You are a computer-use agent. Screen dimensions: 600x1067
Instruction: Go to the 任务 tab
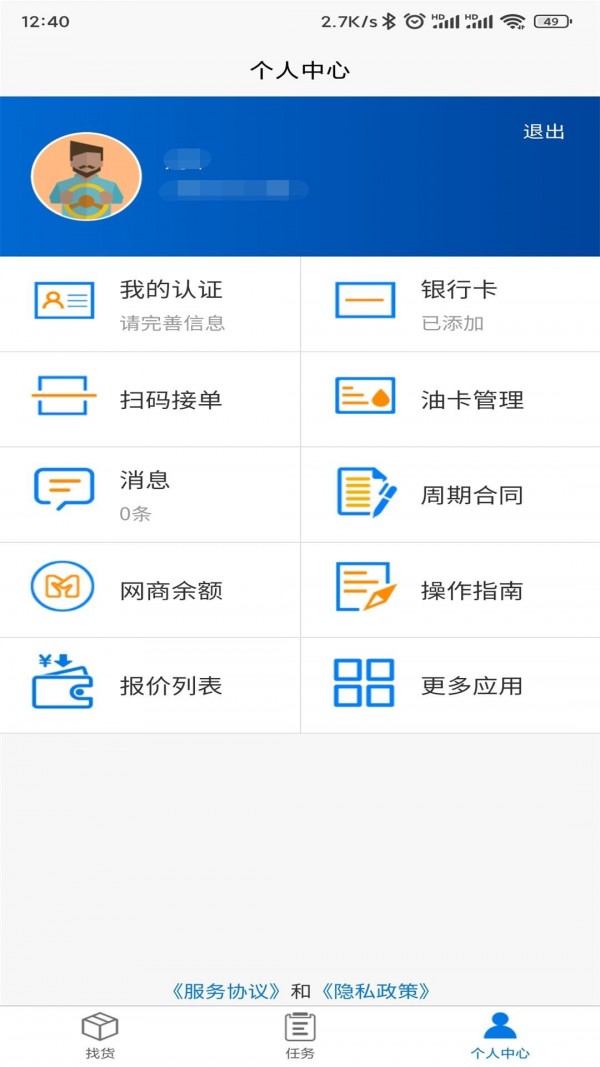[x=300, y=1036]
